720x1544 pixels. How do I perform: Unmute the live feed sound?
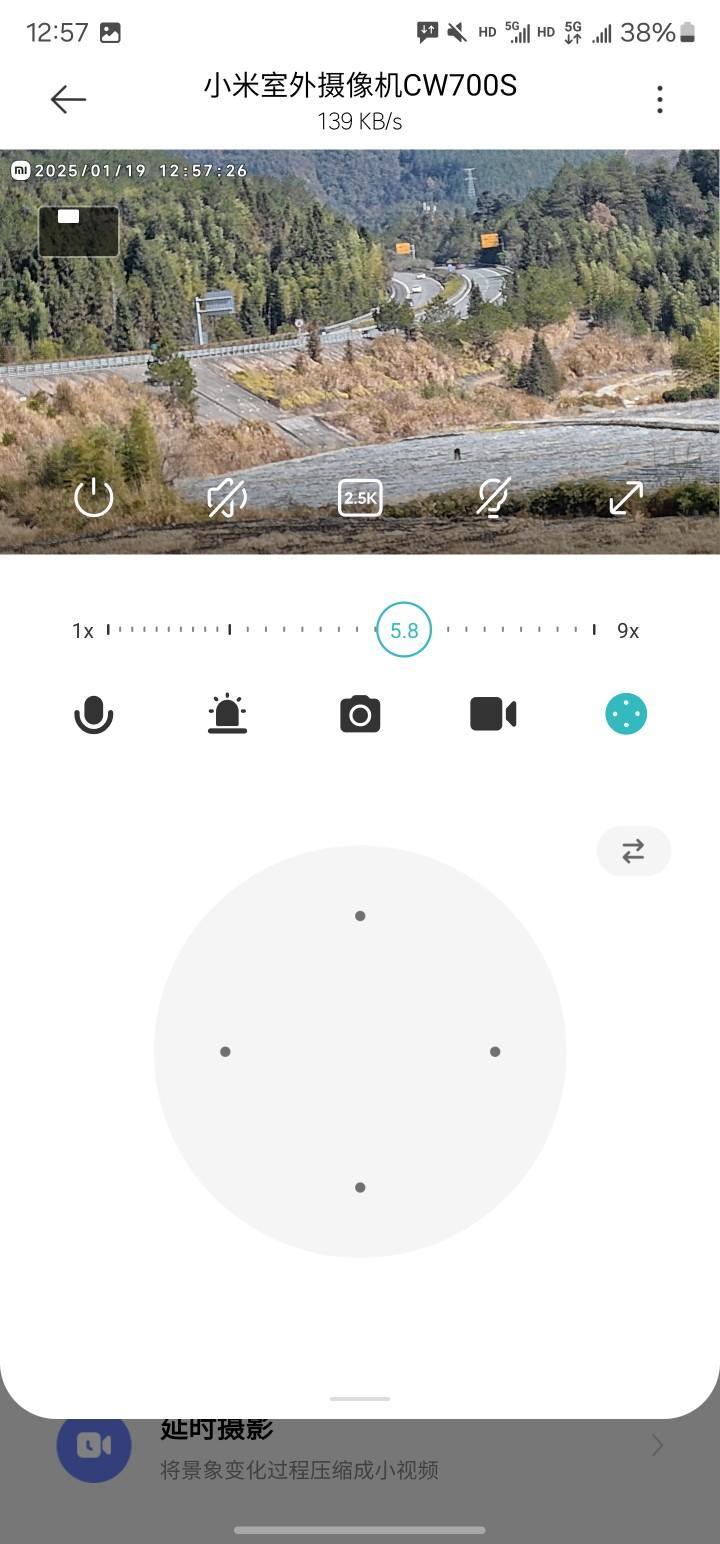[227, 497]
